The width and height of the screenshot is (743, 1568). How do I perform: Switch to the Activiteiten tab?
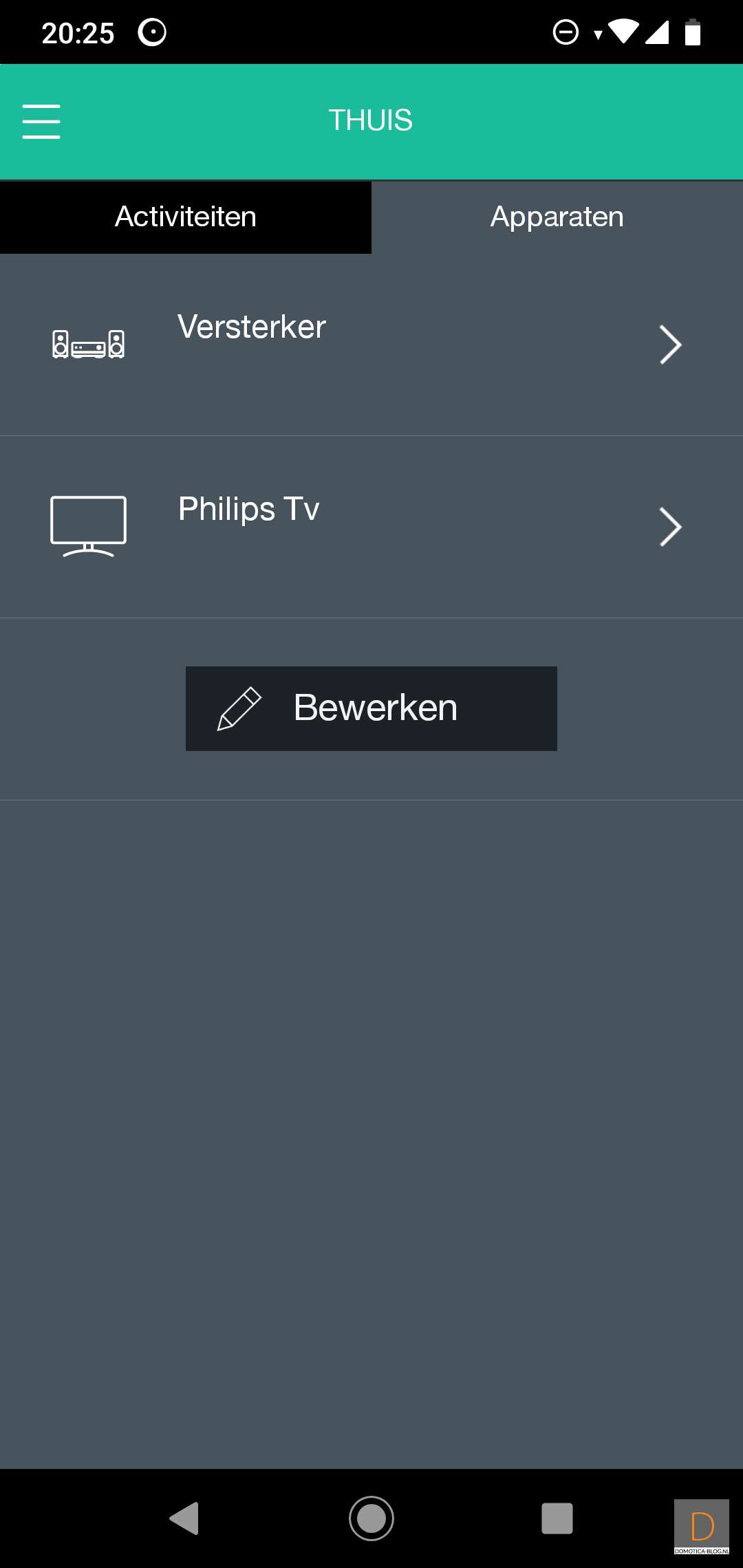click(186, 217)
